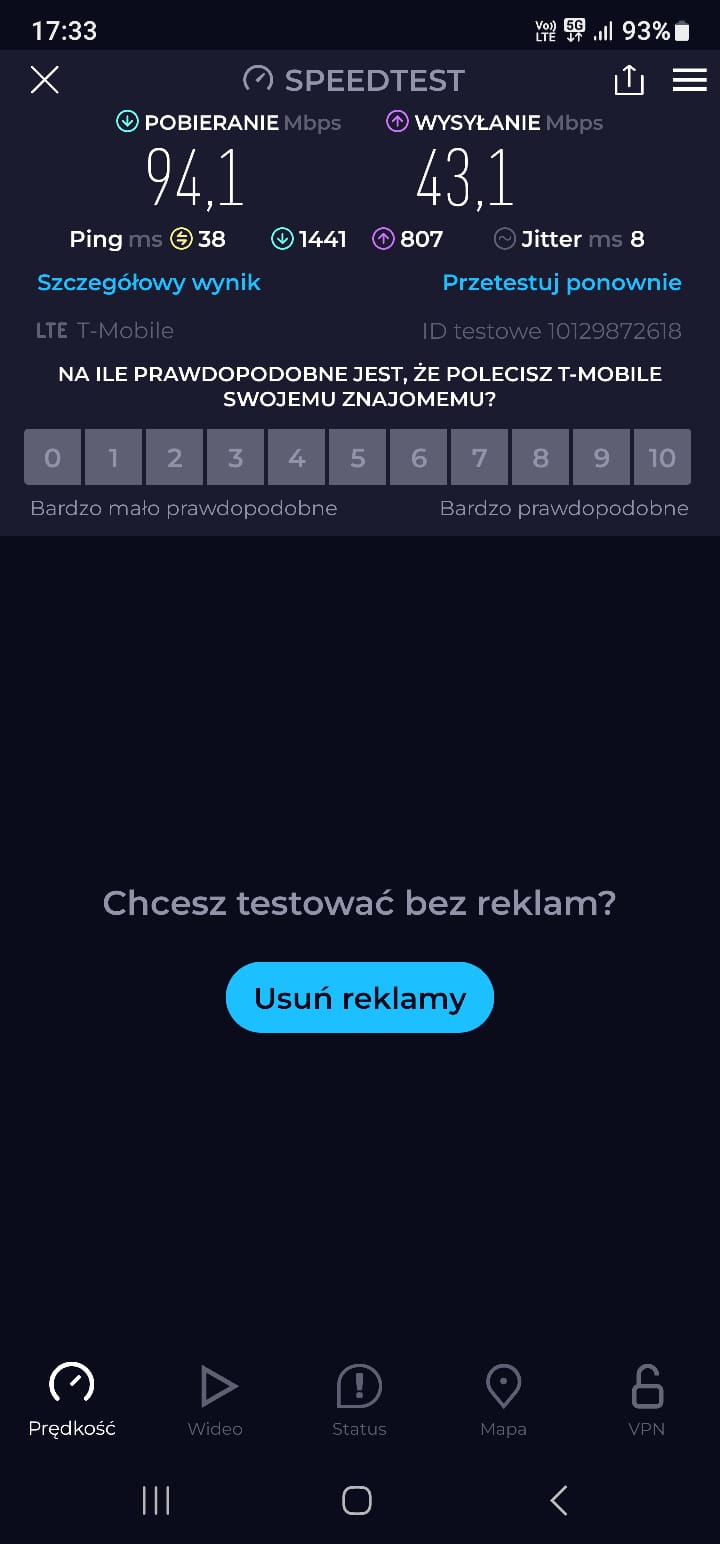Give T-Mobile a rating of 7
This screenshot has width=720, height=1544.
pos(480,458)
